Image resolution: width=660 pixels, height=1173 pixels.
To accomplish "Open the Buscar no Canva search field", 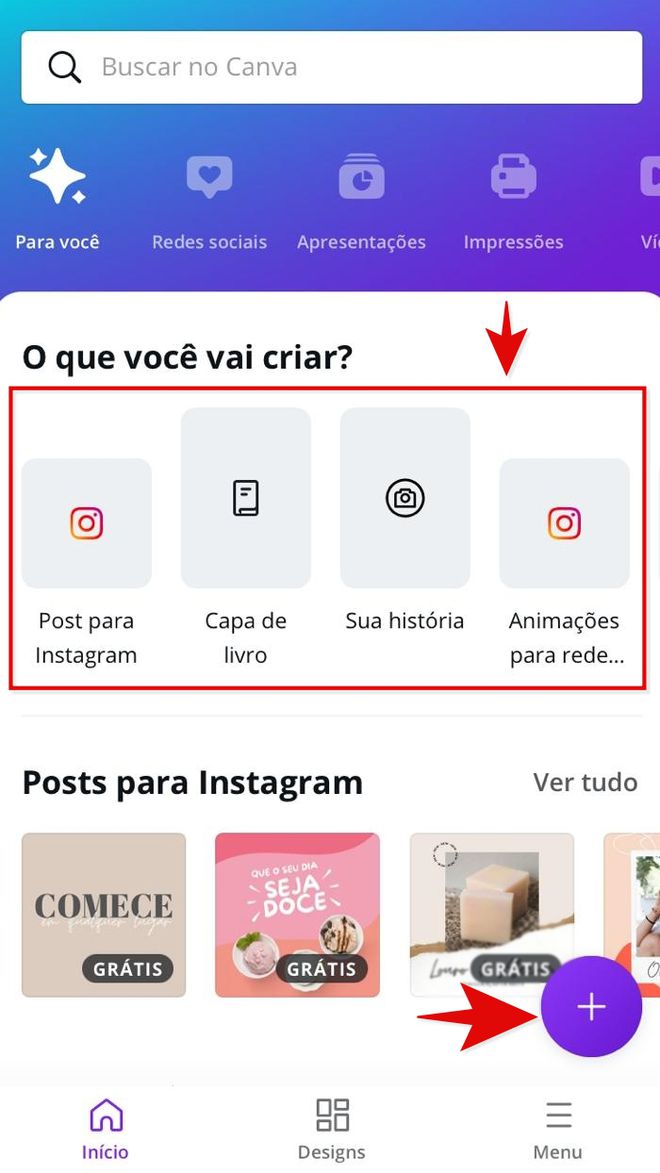I will [330, 67].
